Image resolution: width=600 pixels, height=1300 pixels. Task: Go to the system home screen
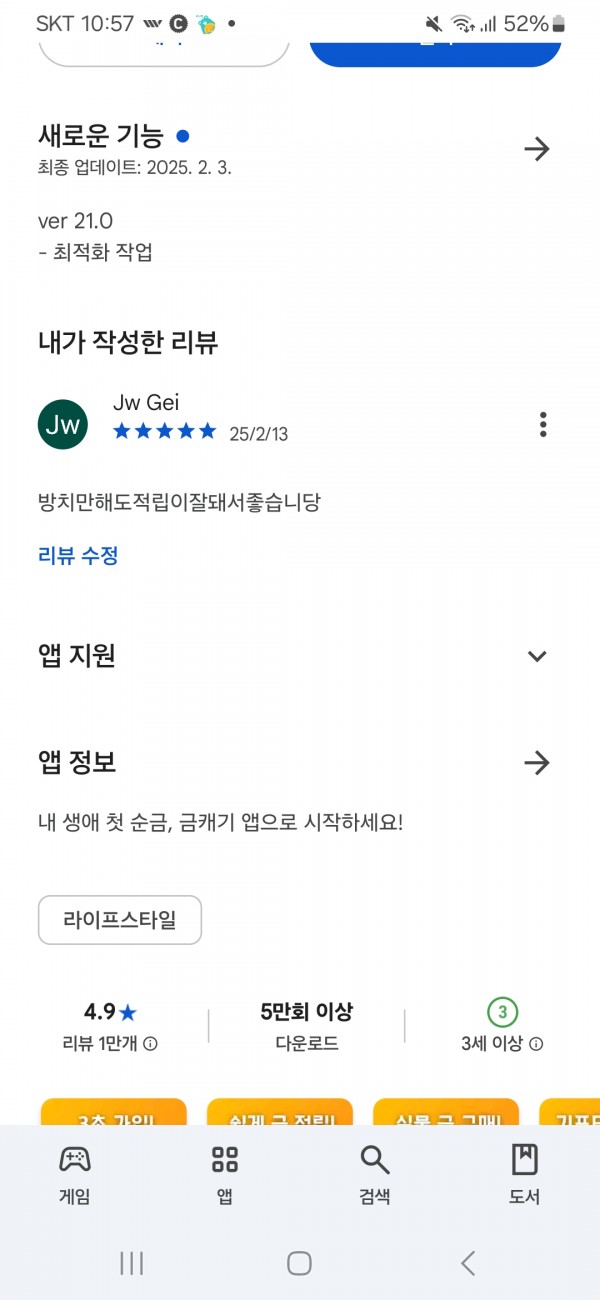(x=299, y=1263)
